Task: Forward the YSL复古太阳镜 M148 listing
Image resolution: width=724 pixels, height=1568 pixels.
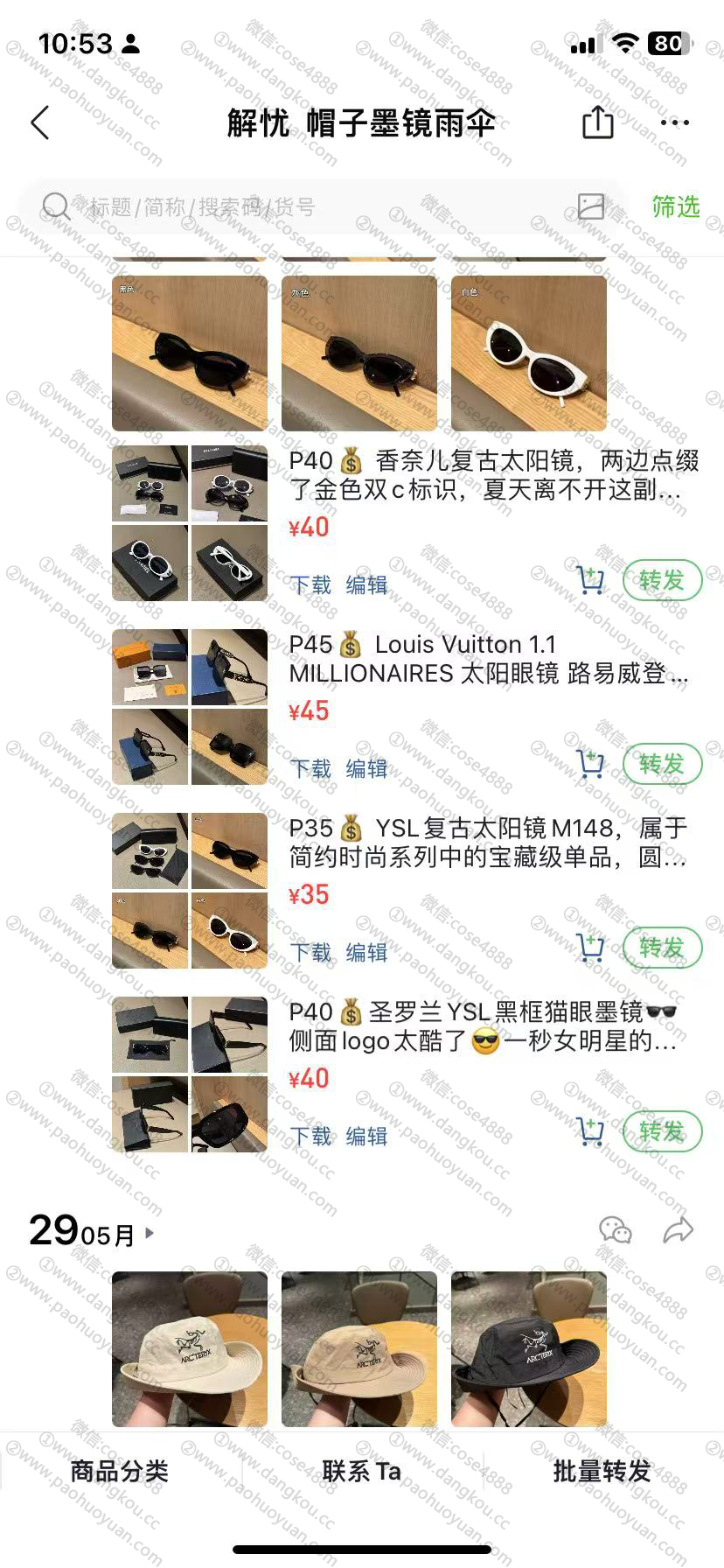Action: click(x=662, y=948)
